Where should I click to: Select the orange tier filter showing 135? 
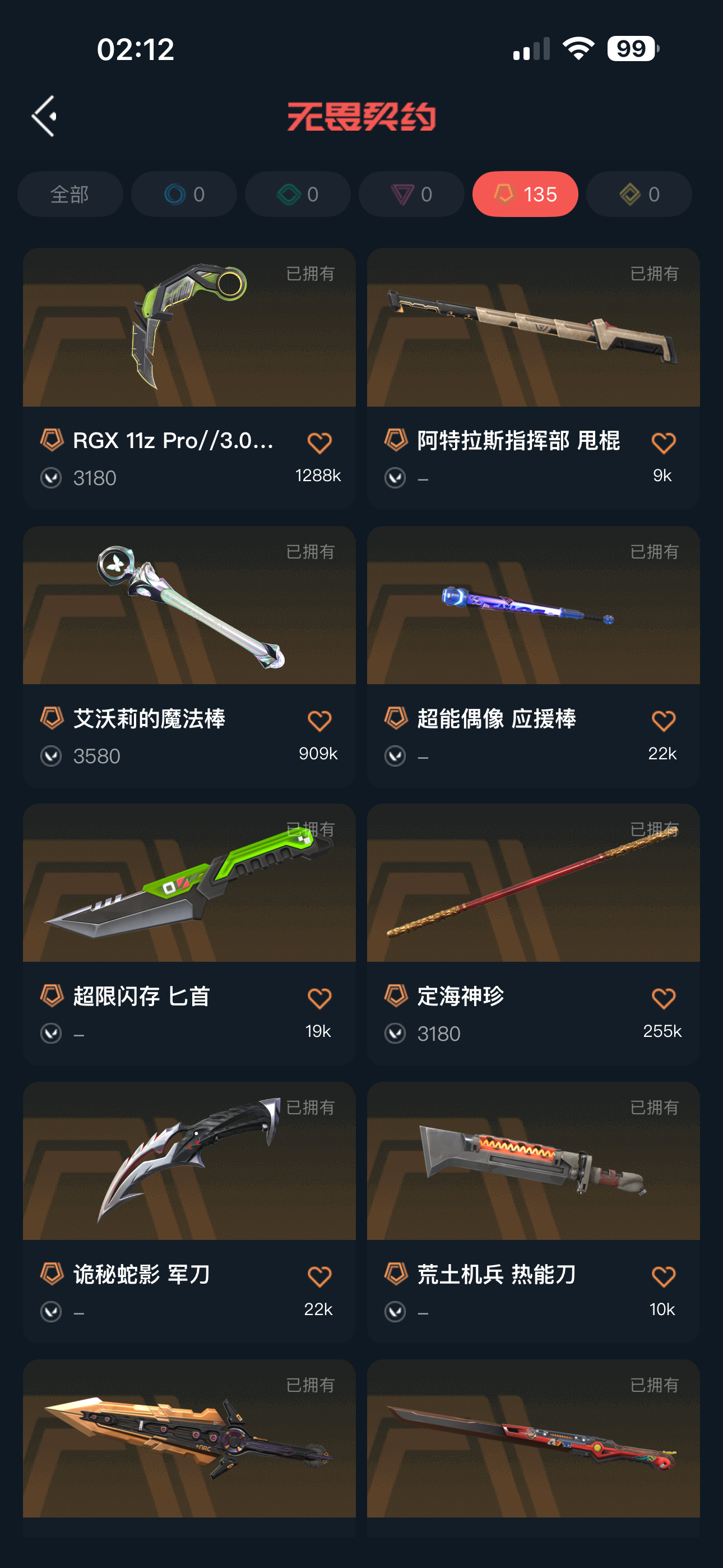(x=525, y=194)
